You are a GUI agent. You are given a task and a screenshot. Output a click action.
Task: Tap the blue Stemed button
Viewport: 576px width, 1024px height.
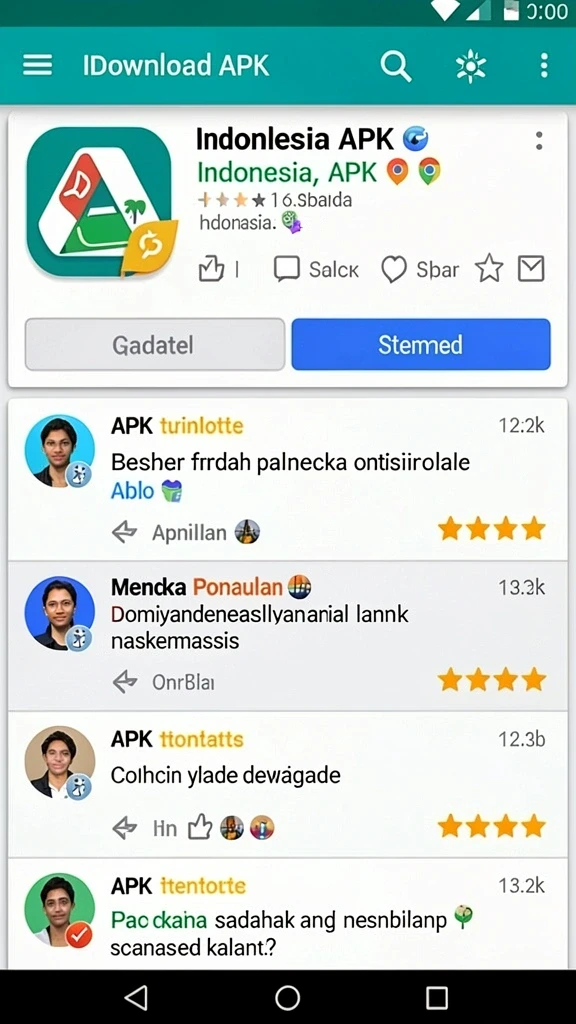coord(421,344)
